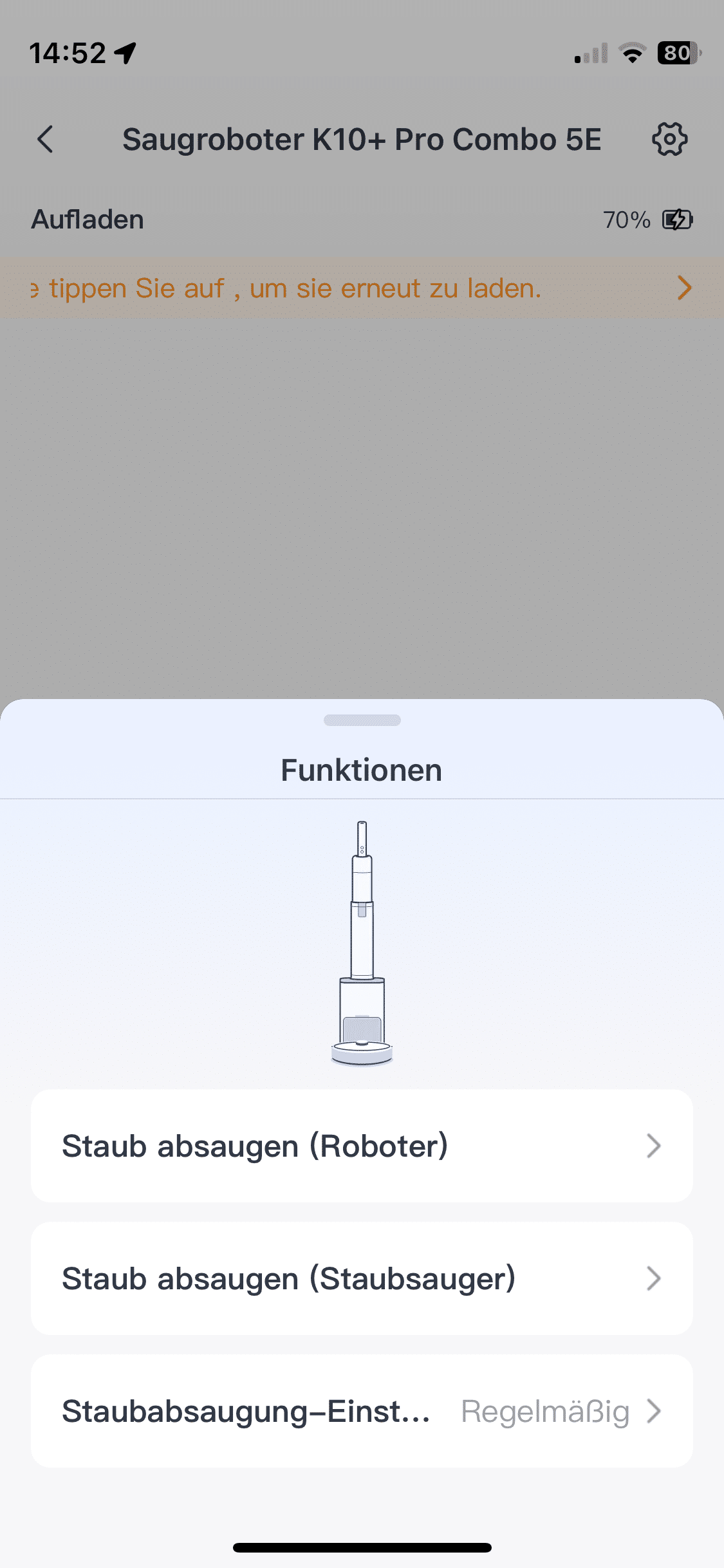Open the orange reload notice banner
This screenshot has width=724, height=1568.
pyautogui.click(x=362, y=288)
